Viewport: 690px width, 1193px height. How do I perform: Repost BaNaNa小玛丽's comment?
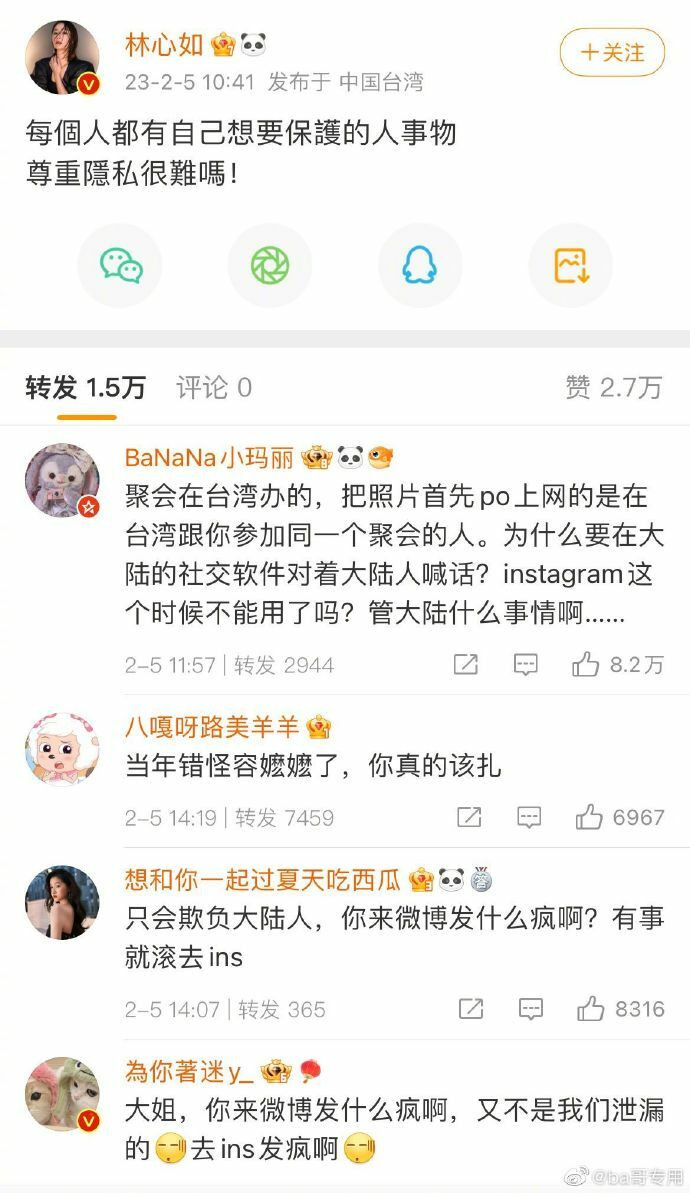[x=466, y=665]
